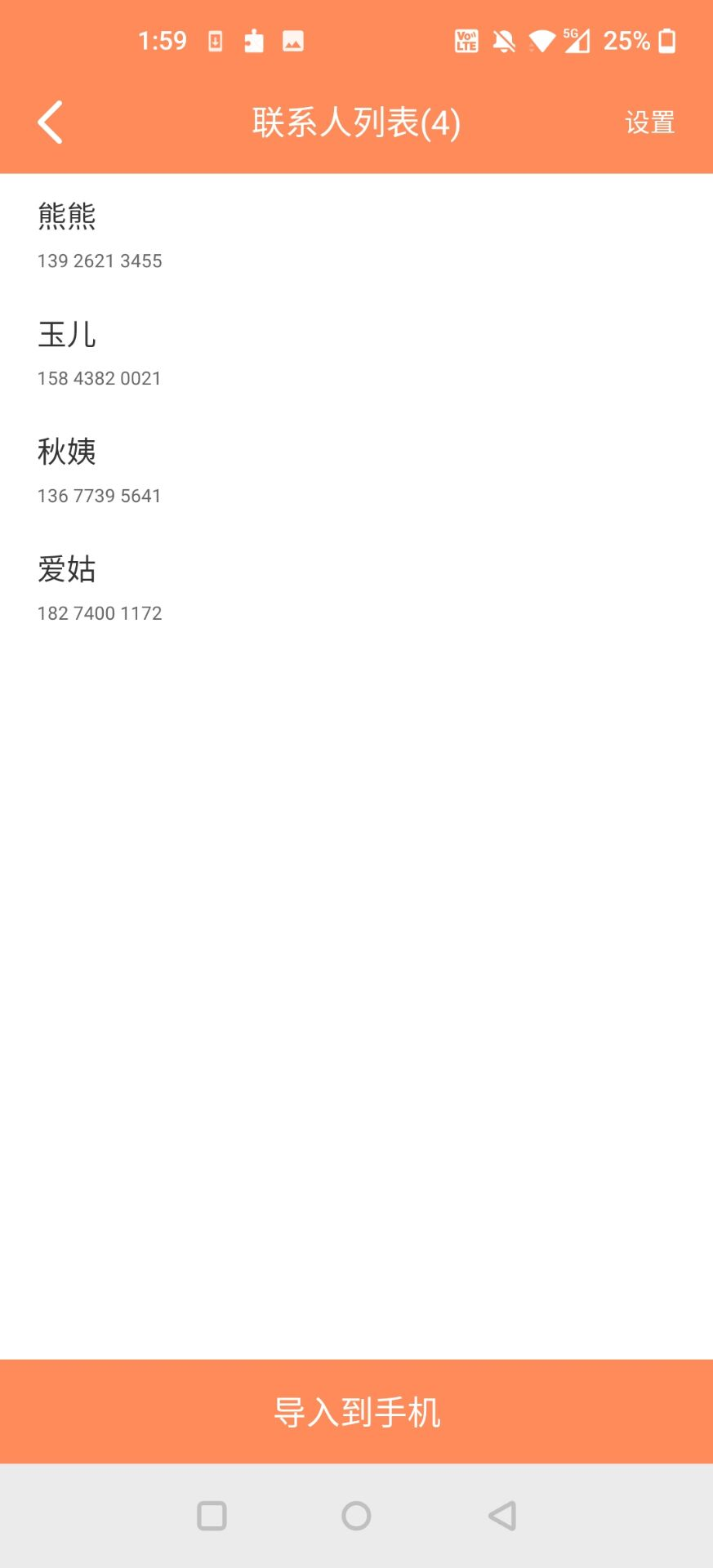Go back using the header arrow
This screenshot has width=713, height=1568.
[x=50, y=122]
